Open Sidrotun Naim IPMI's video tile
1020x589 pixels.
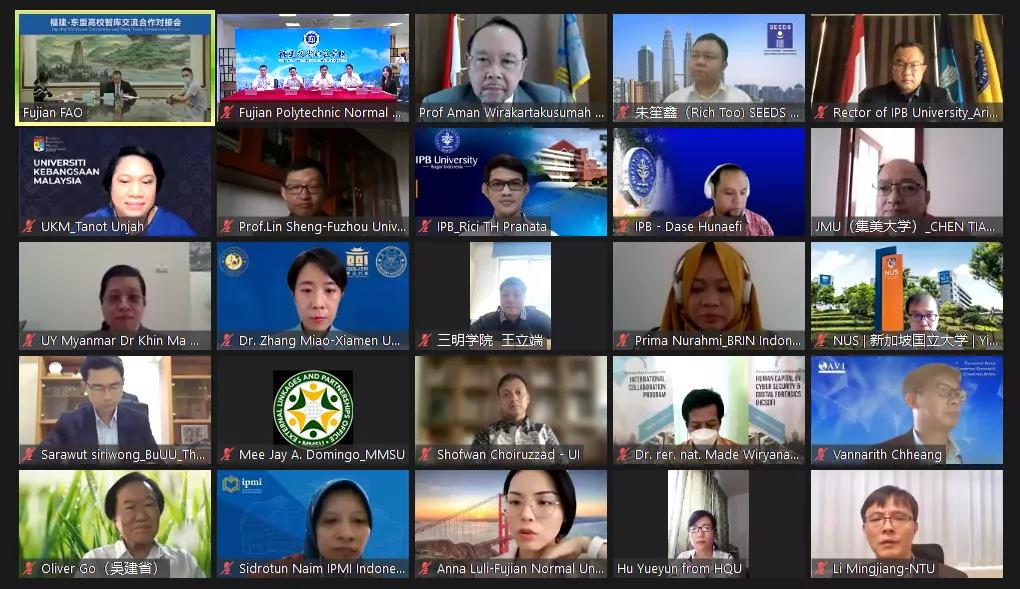pos(313,524)
